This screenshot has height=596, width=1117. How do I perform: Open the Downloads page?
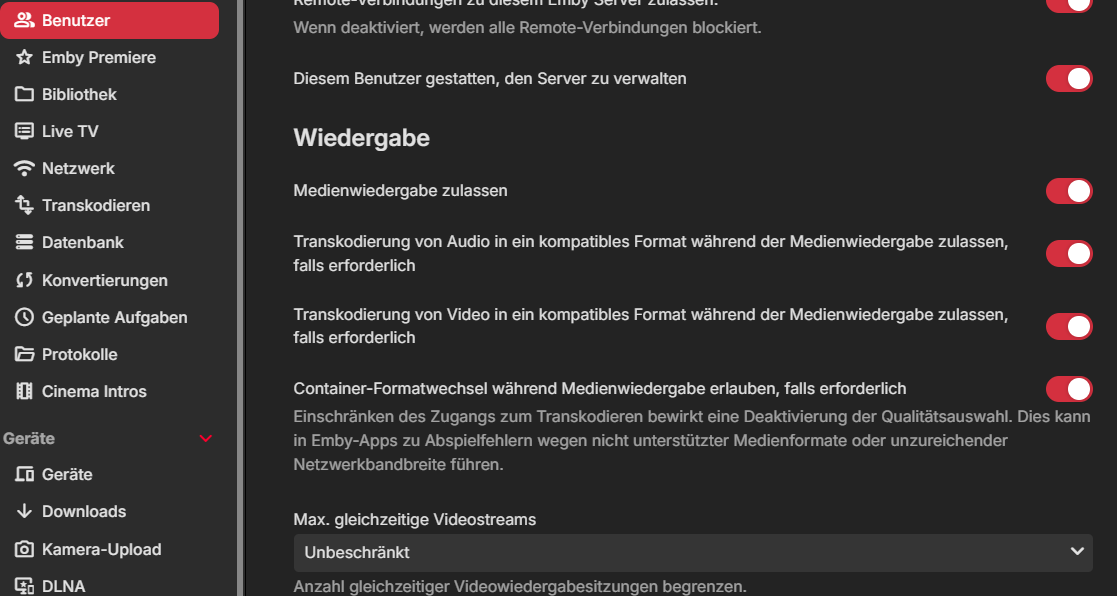pyautogui.click(x=83, y=511)
